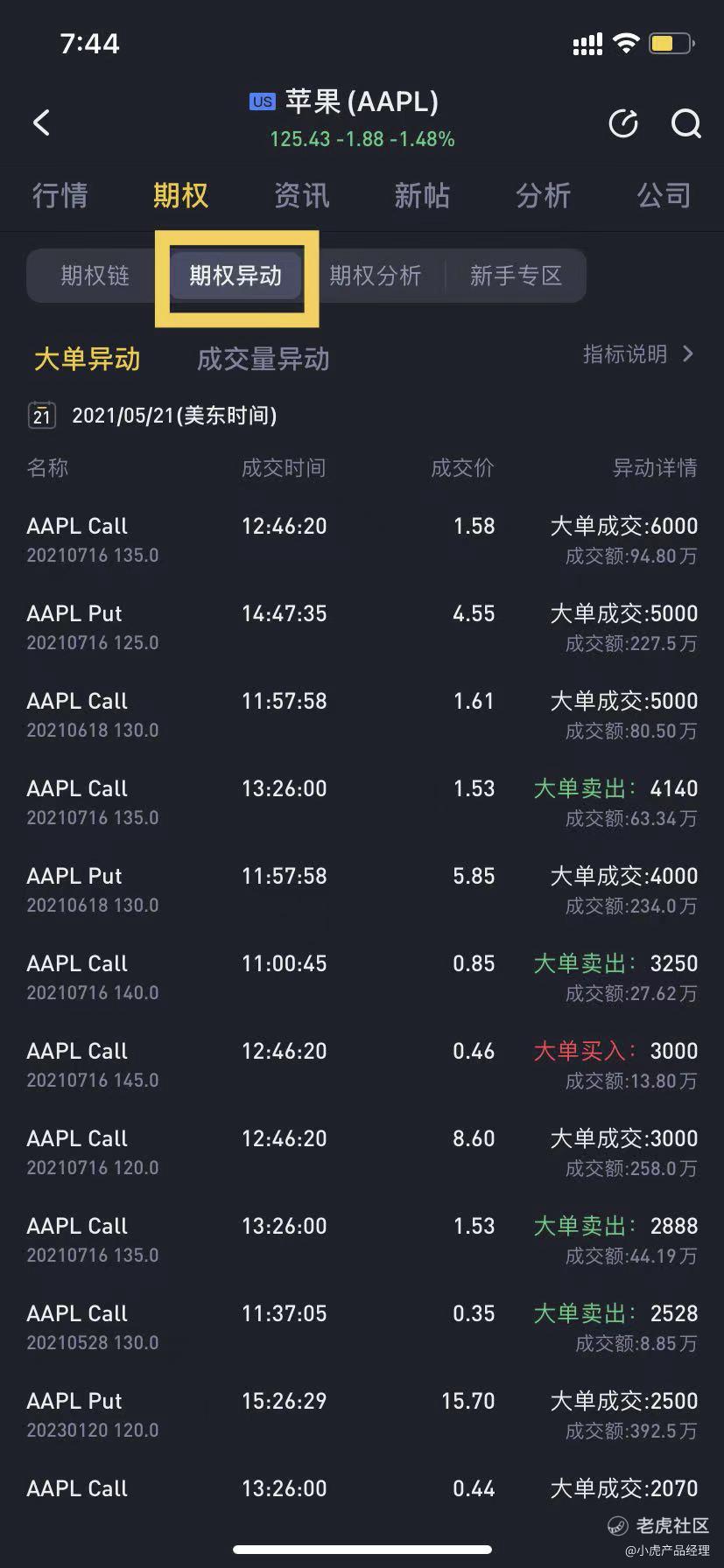Open AAPL Put 20230120 120.0 row
Screen dimensions: 724x1568
click(x=362, y=1415)
